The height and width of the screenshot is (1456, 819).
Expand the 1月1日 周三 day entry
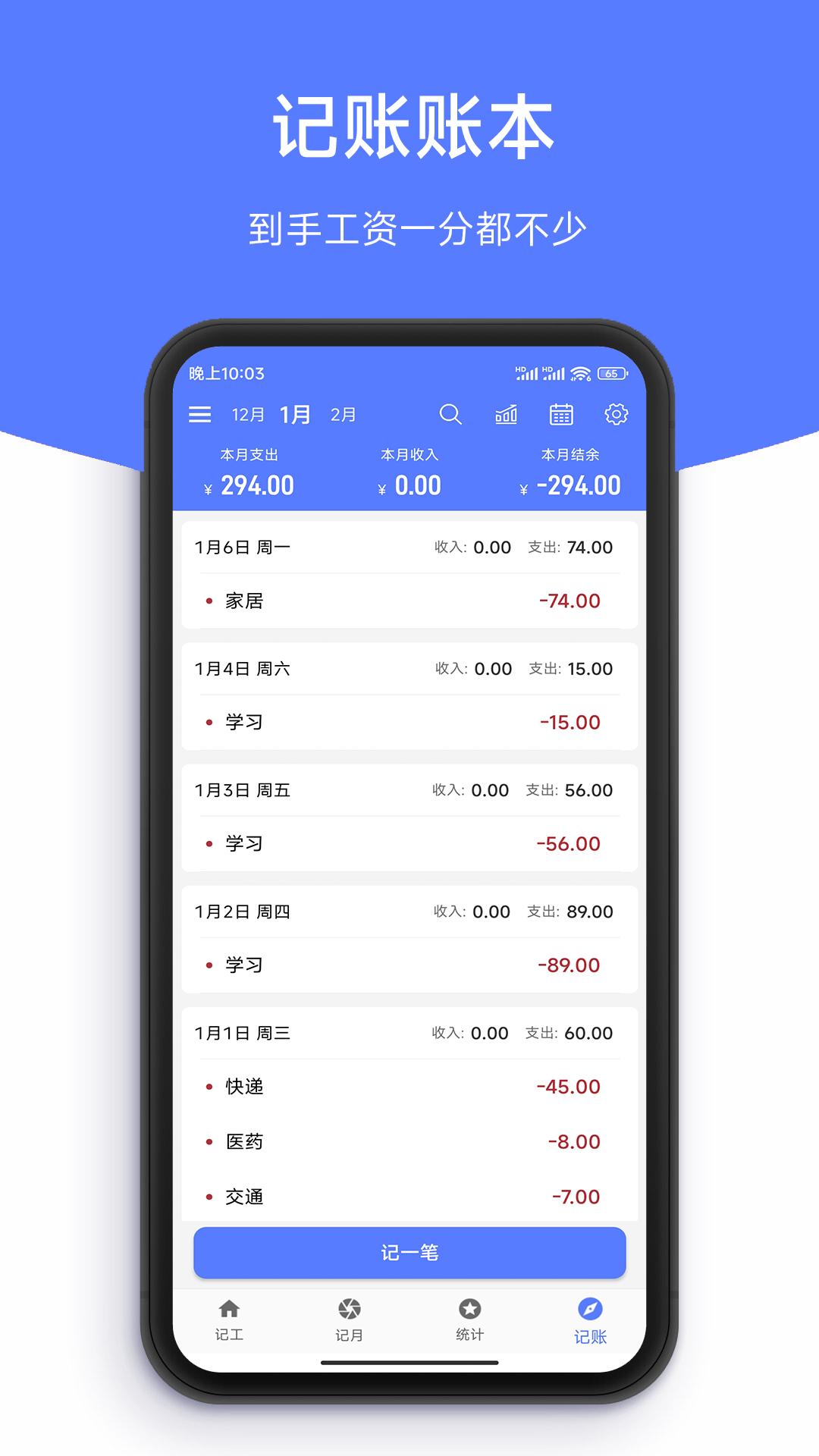click(408, 1033)
